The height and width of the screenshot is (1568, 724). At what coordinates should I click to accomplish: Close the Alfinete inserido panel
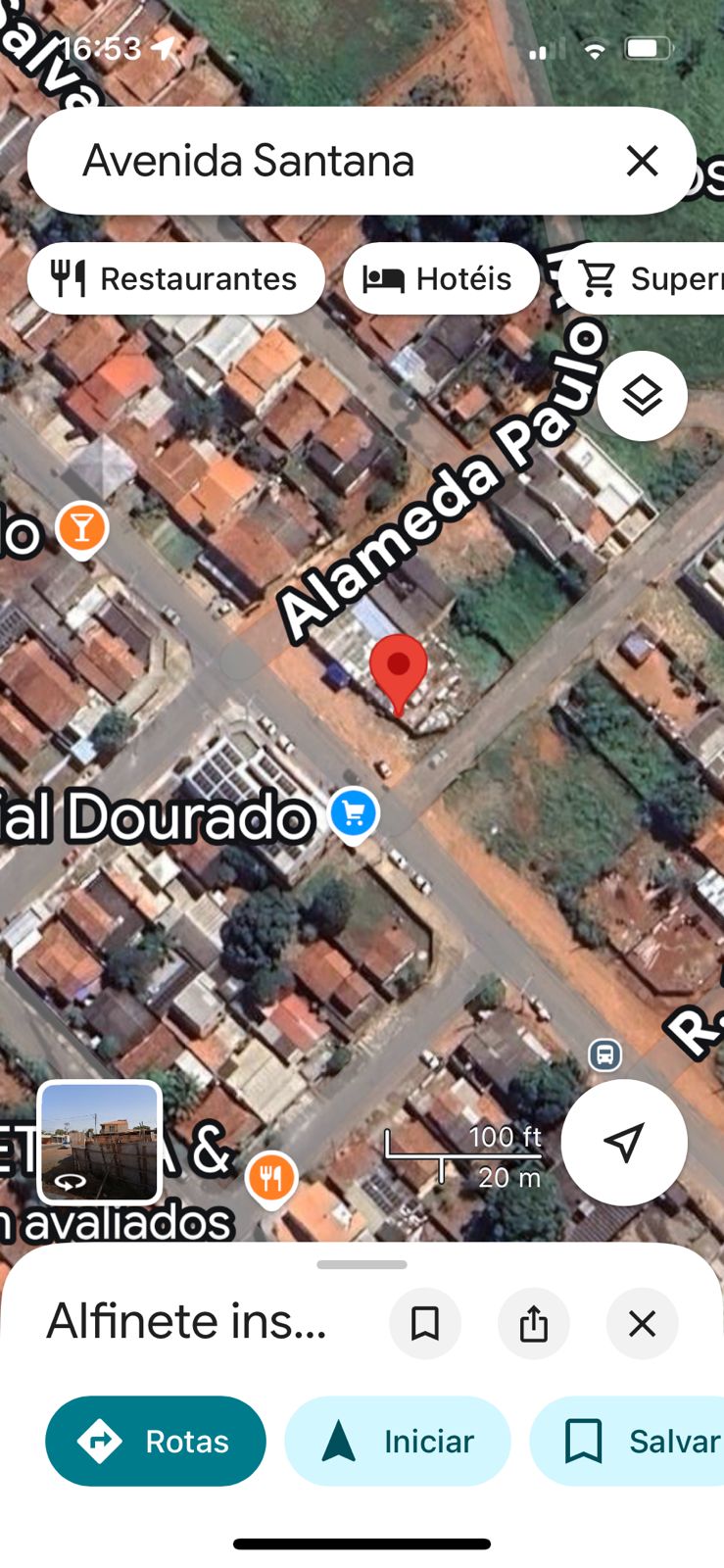tap(643, 1324)
